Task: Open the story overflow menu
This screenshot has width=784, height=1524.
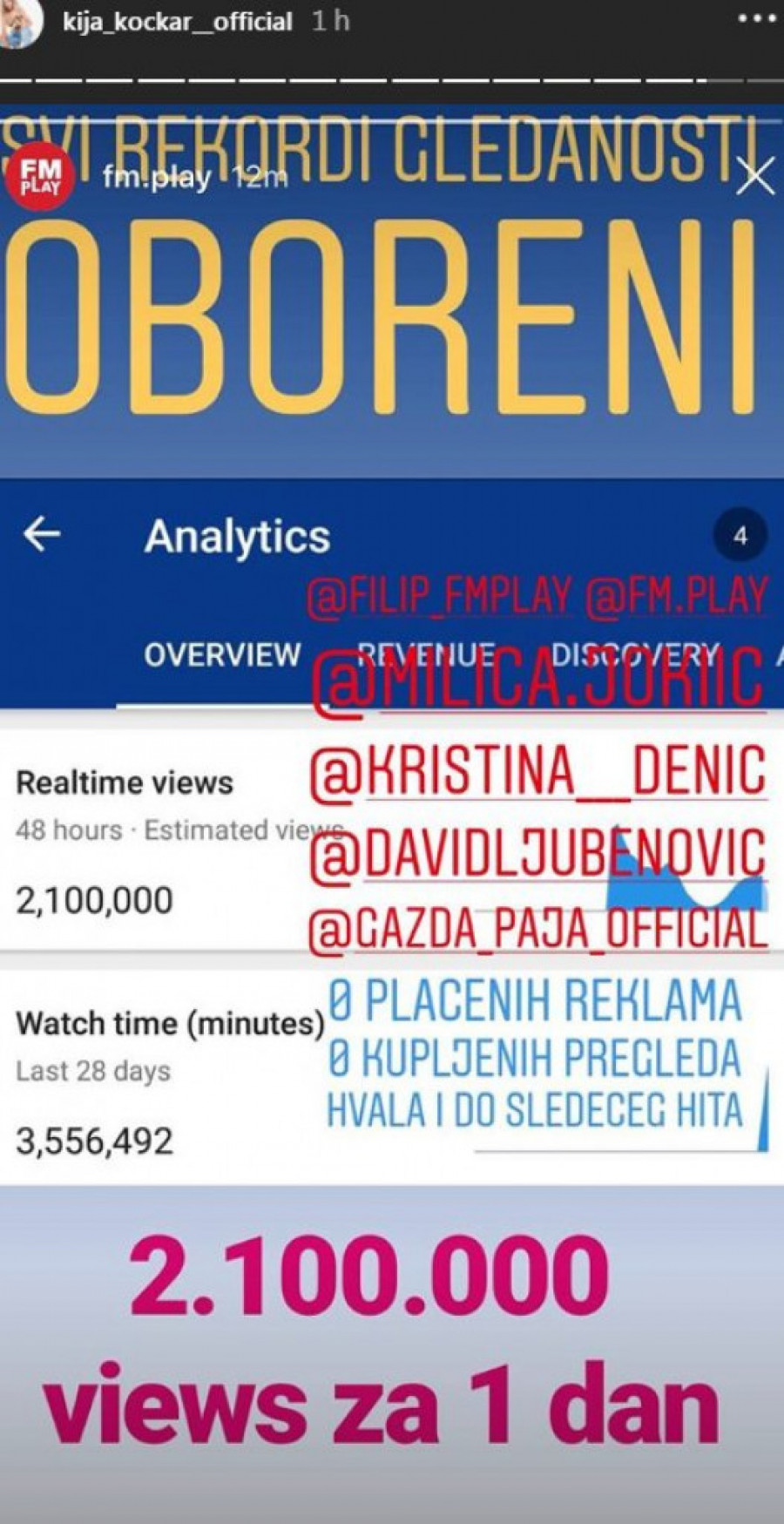Action: pos(754,17)
